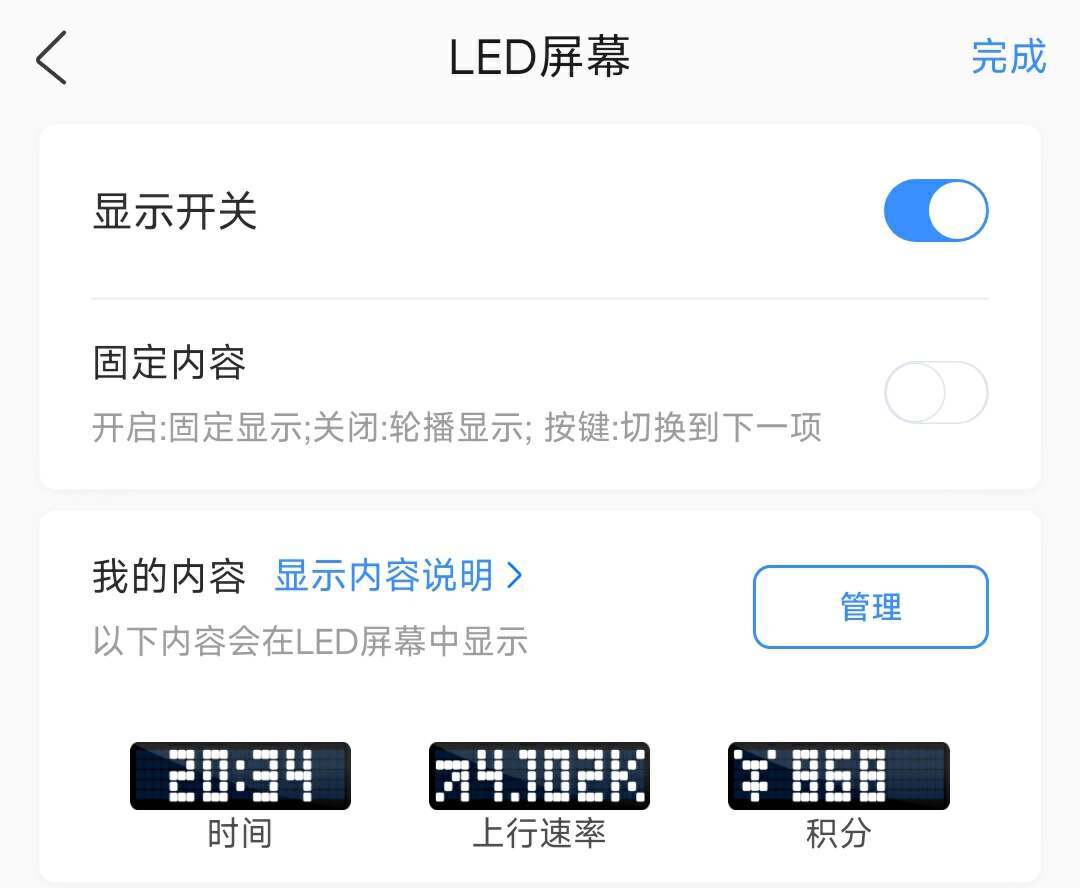Open the 显示内容说明 link
Image resolution: width=1080 pixels, height=888 pixels.
(398, 576)
